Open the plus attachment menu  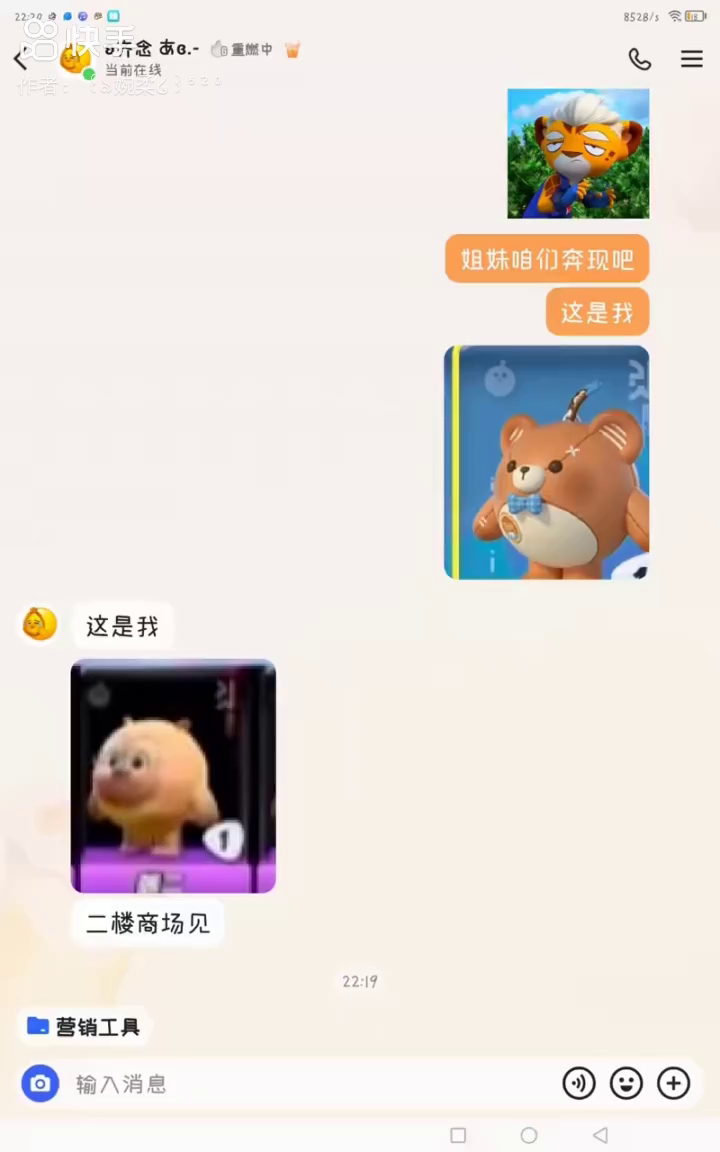(x=673, y=1083)
